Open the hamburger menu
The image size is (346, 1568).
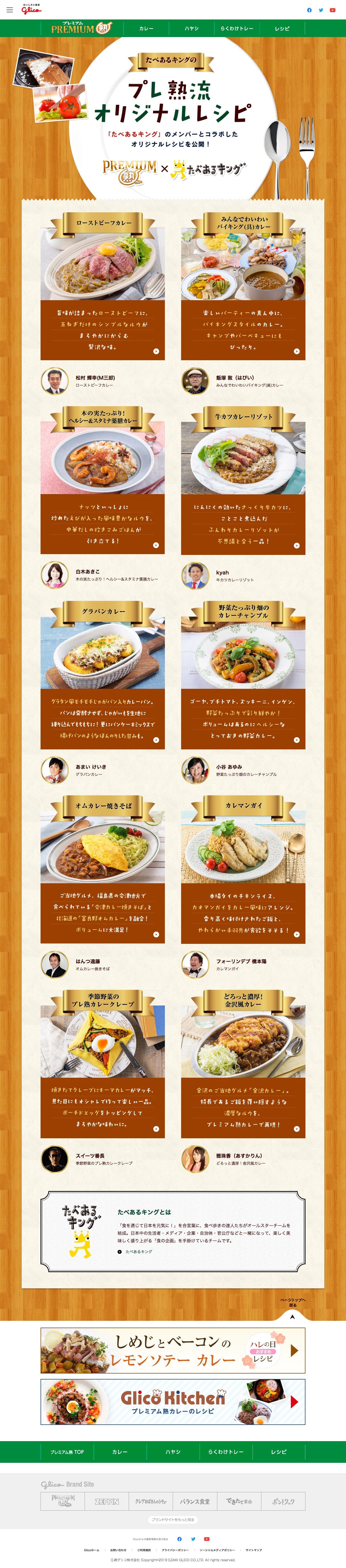click(x=9, y=10)
